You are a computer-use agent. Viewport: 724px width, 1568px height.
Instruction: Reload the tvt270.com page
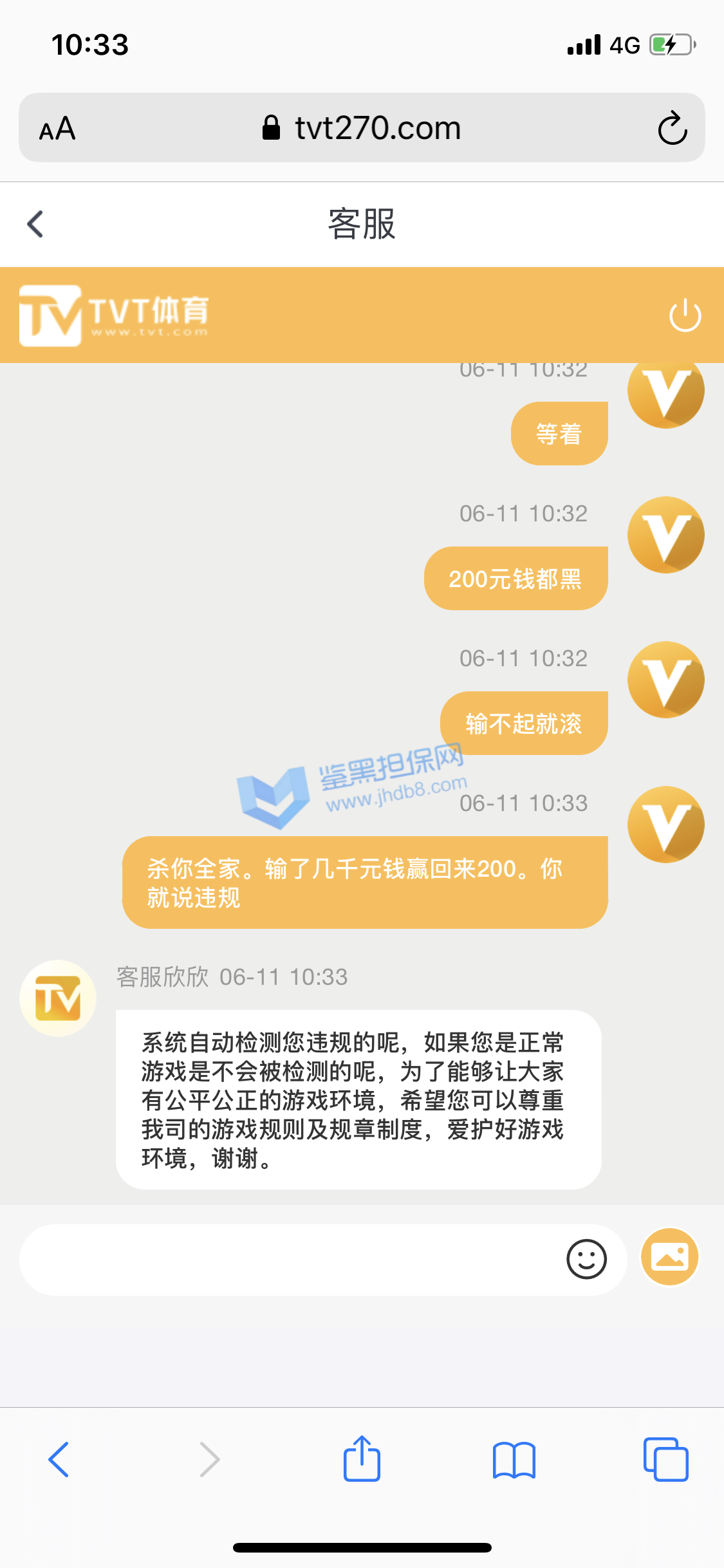tap(673, 128)
